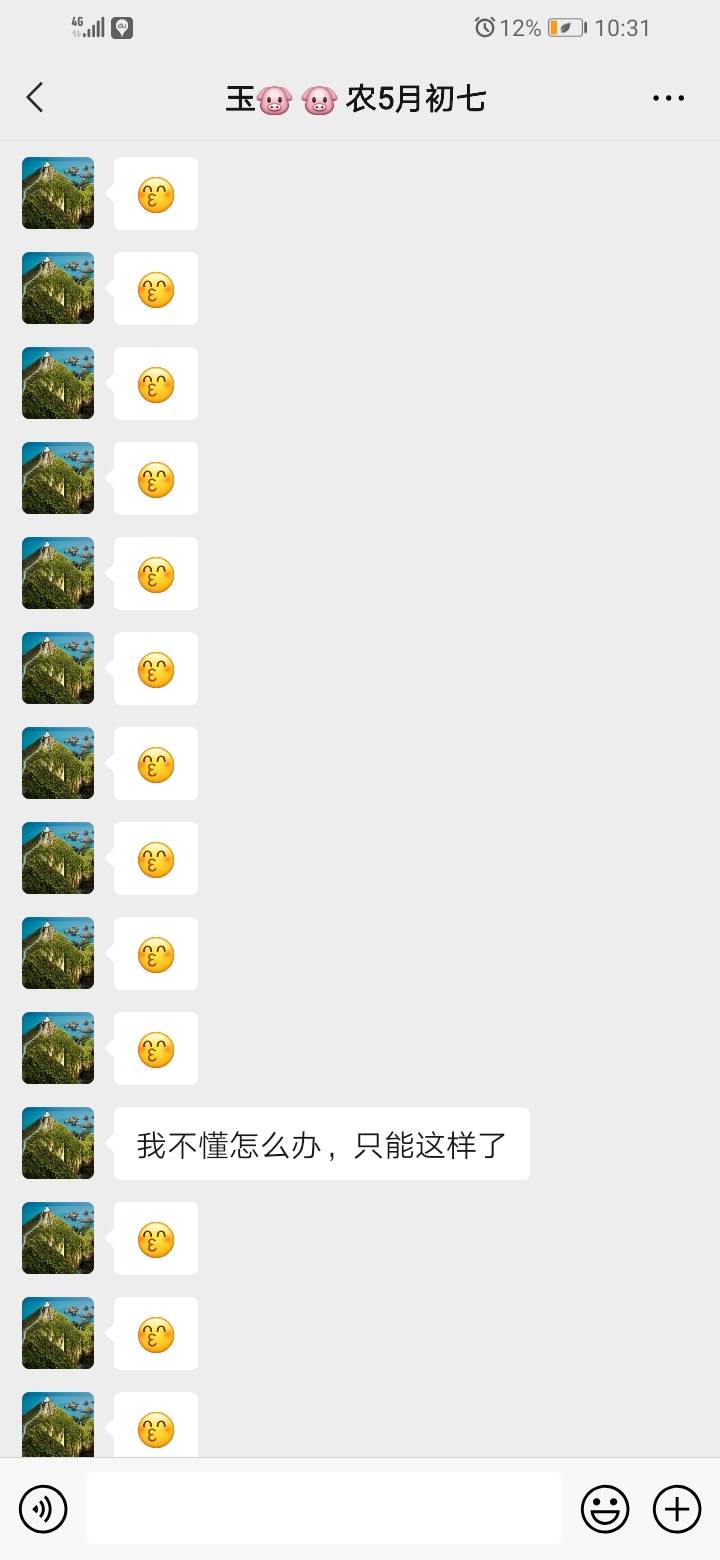Select the kissing-face bubble in the middle
720x1560 pixels.
[155, 763]
